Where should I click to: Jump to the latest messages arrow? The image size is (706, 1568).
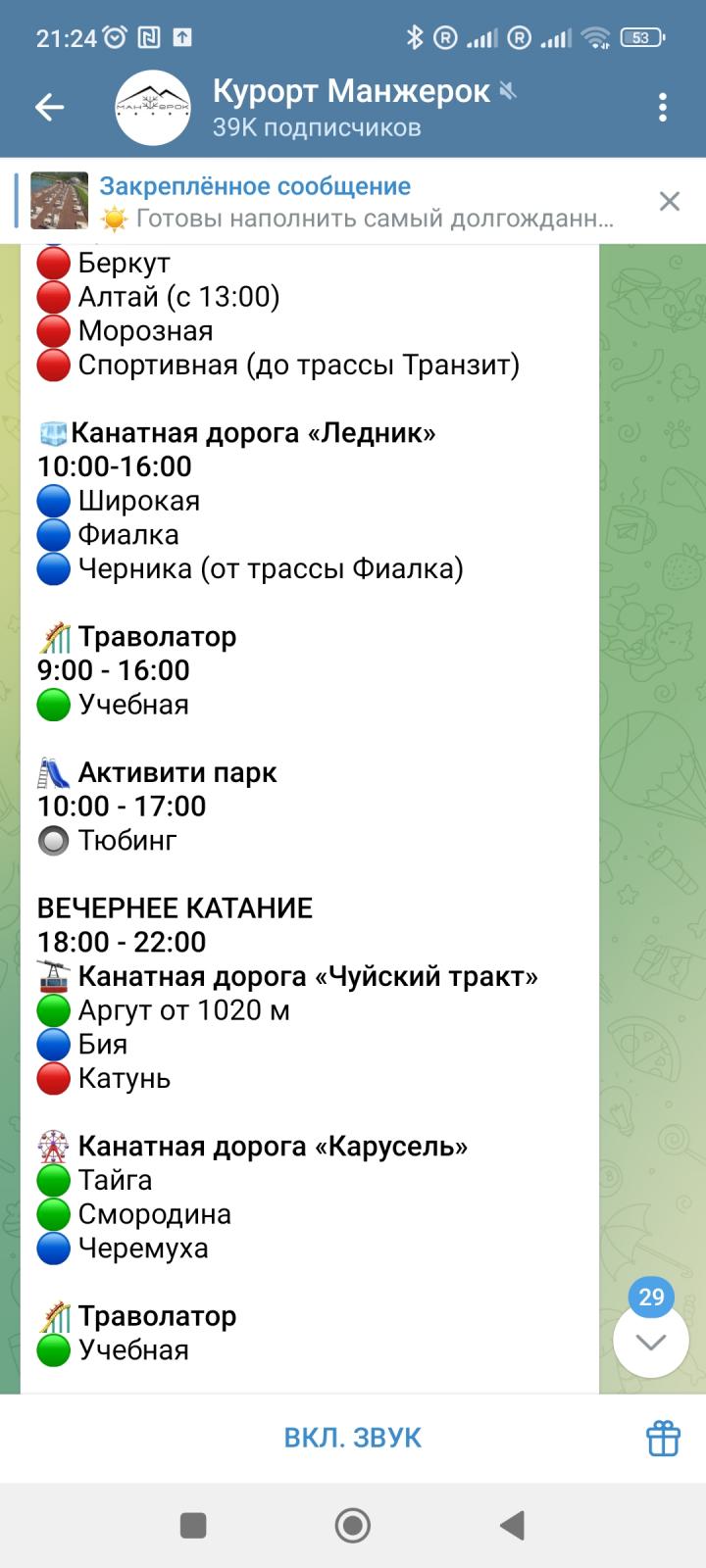651,1341
